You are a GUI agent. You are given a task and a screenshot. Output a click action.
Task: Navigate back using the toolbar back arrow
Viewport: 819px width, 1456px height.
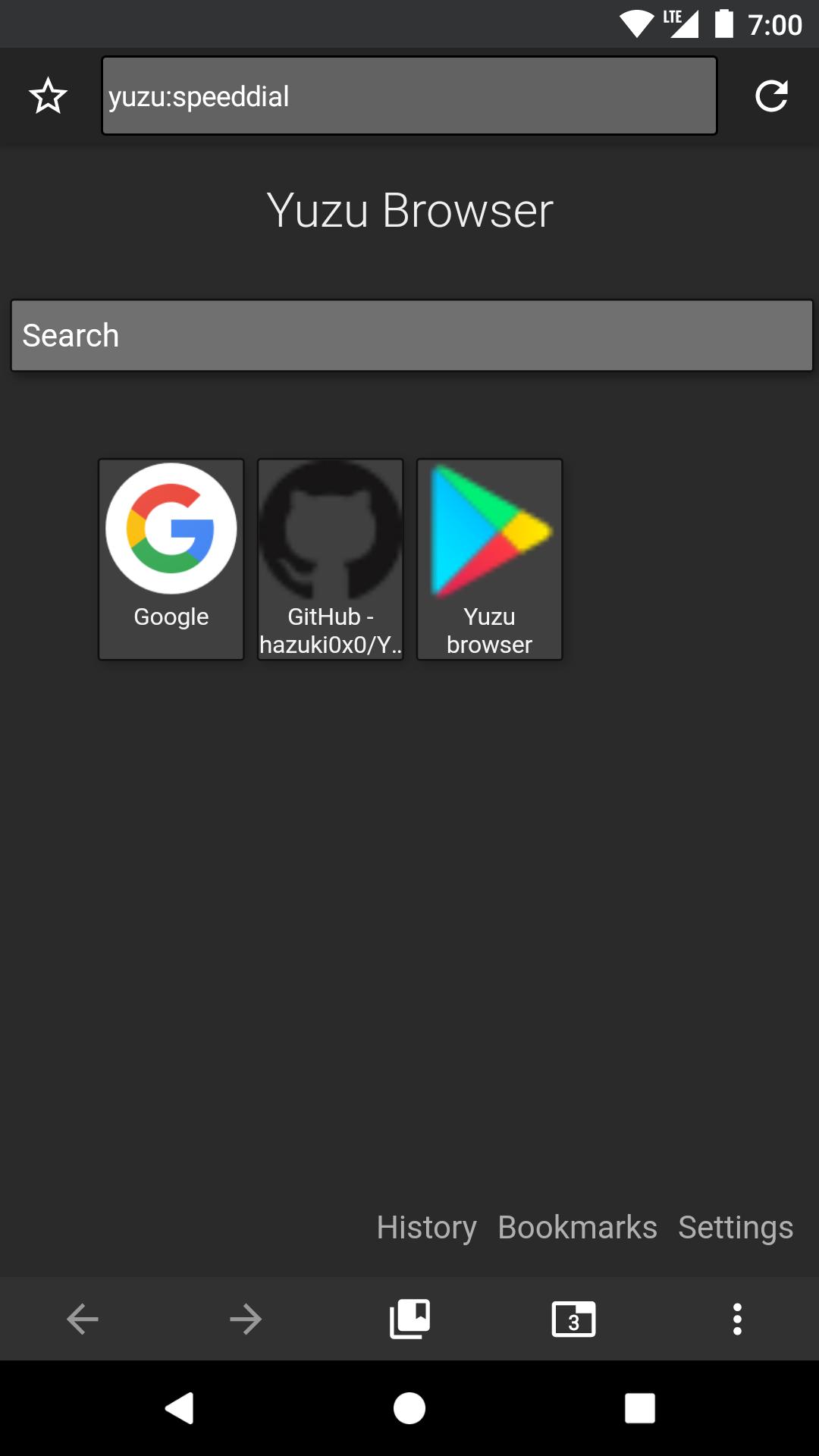click(x=81, y=1318)
